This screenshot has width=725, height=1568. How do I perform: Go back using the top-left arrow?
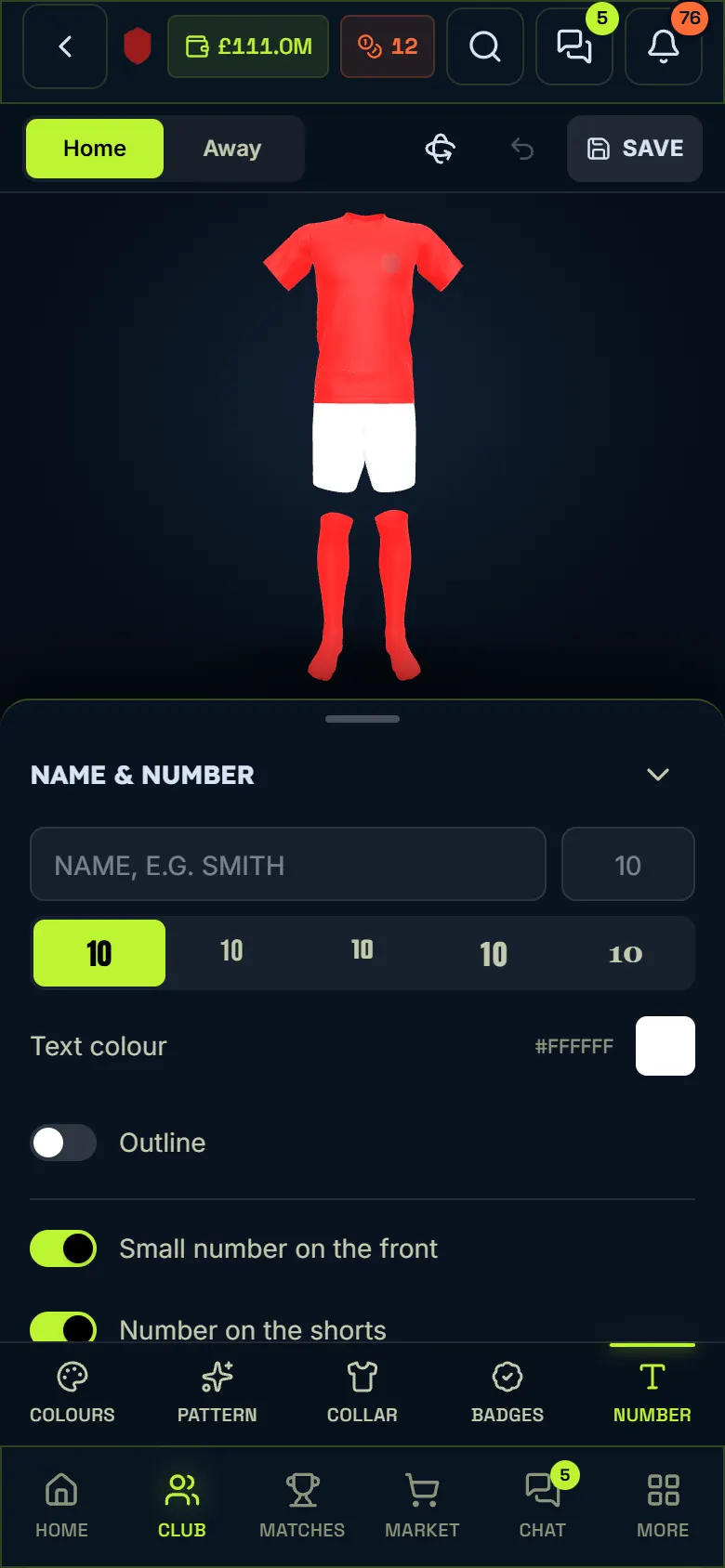click(x=65, y=46)
